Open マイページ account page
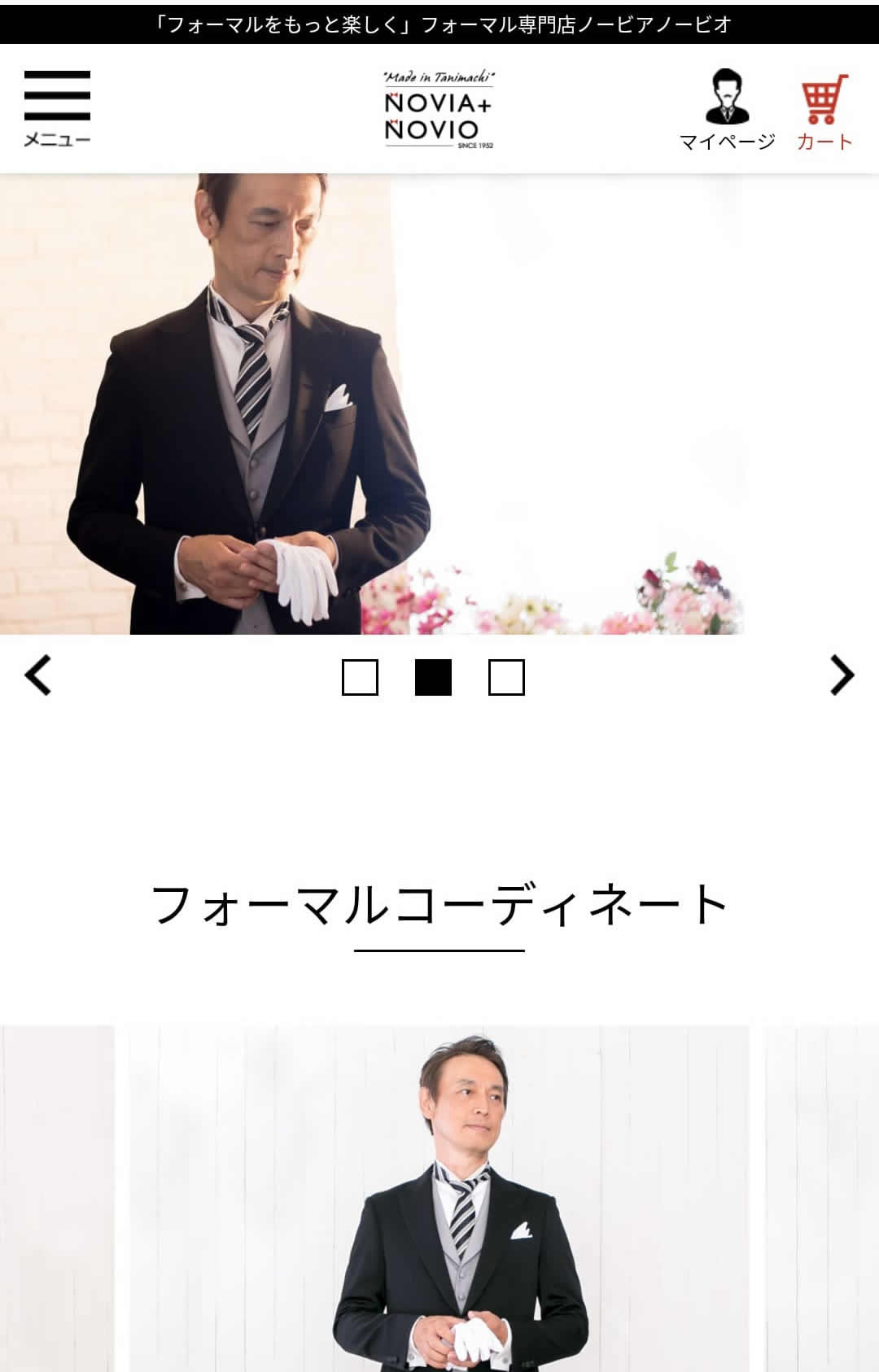879x1372 pixels. pyautogui.click(x=727, y=110)
